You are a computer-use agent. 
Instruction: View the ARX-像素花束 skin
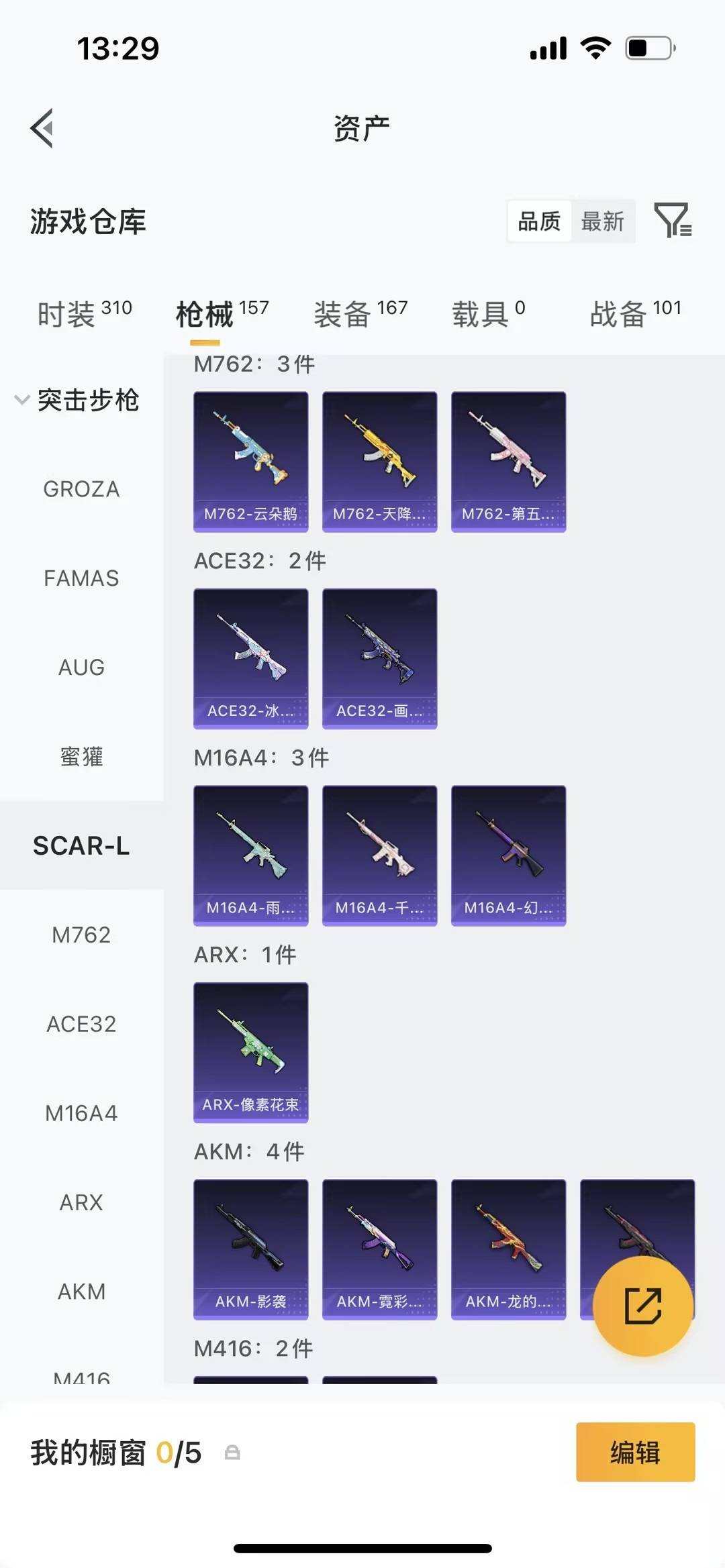250,1052
